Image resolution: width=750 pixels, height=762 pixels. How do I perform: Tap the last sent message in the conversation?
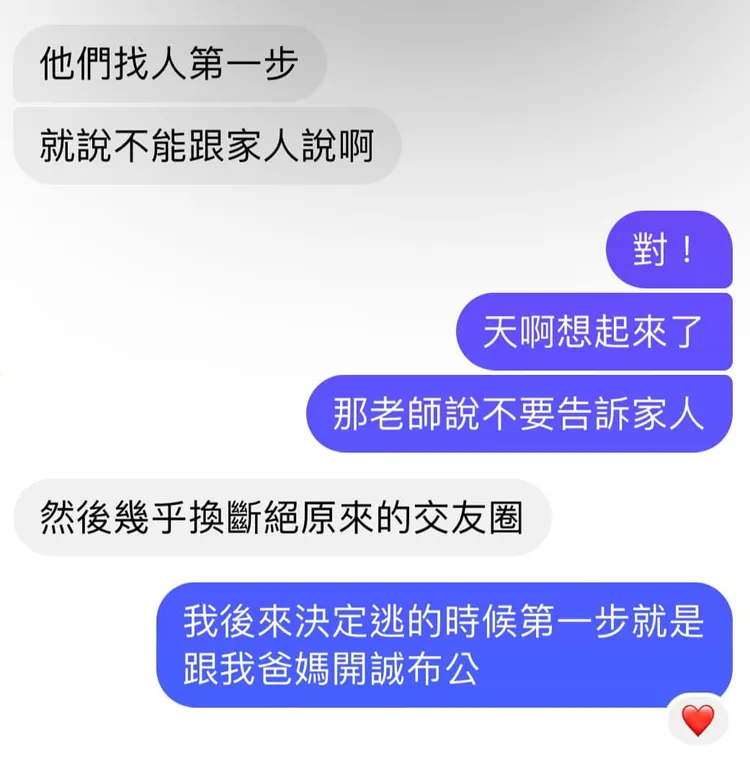pos(449,644)
